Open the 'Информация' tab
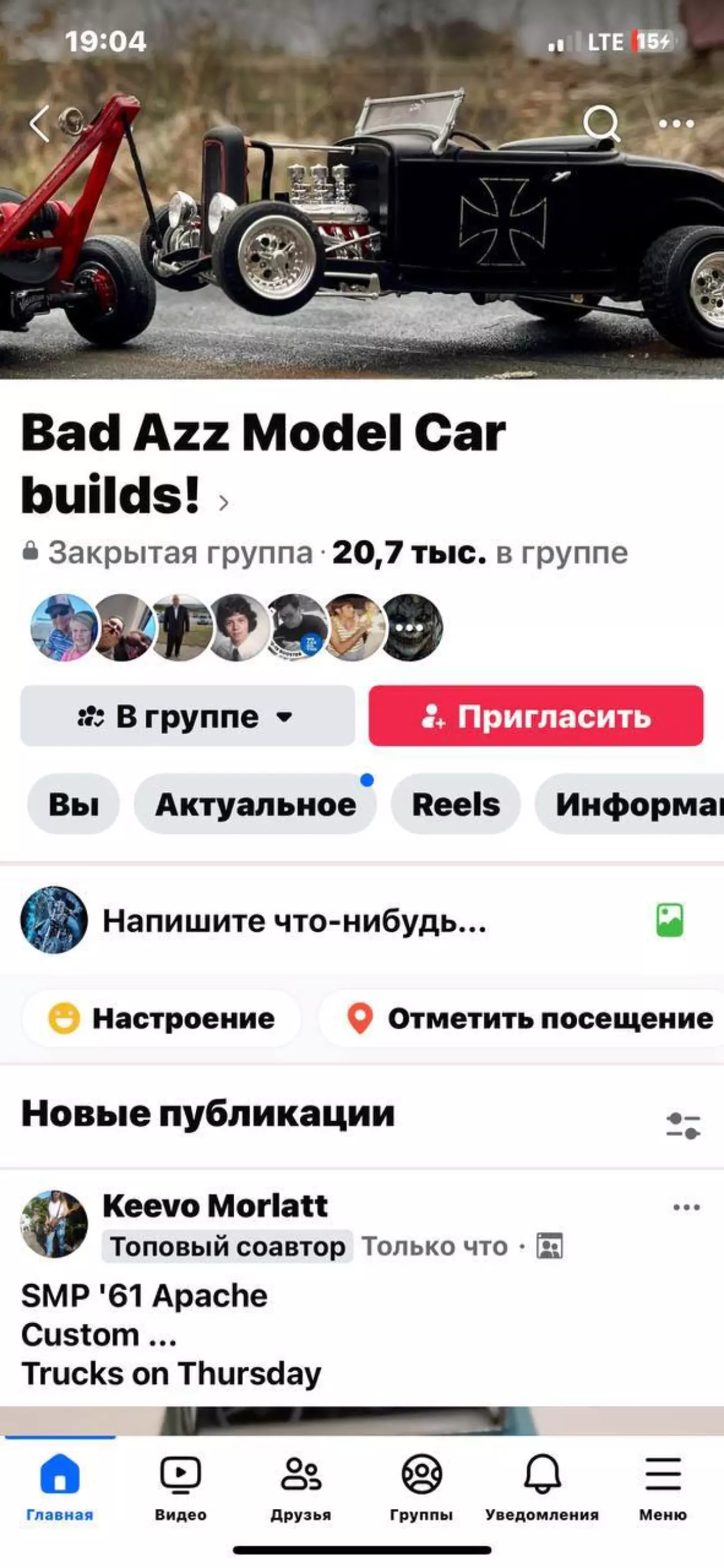This screenshot has height=1568, width=724. point(633,804)
